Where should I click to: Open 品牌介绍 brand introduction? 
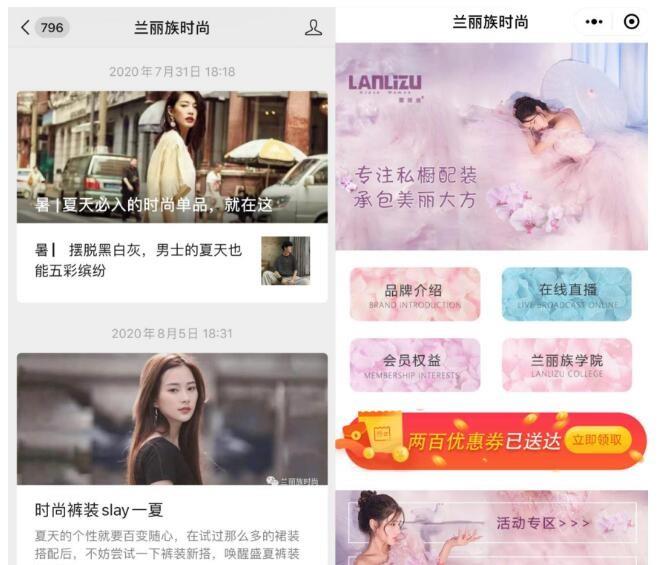click(x=414, y=294)
